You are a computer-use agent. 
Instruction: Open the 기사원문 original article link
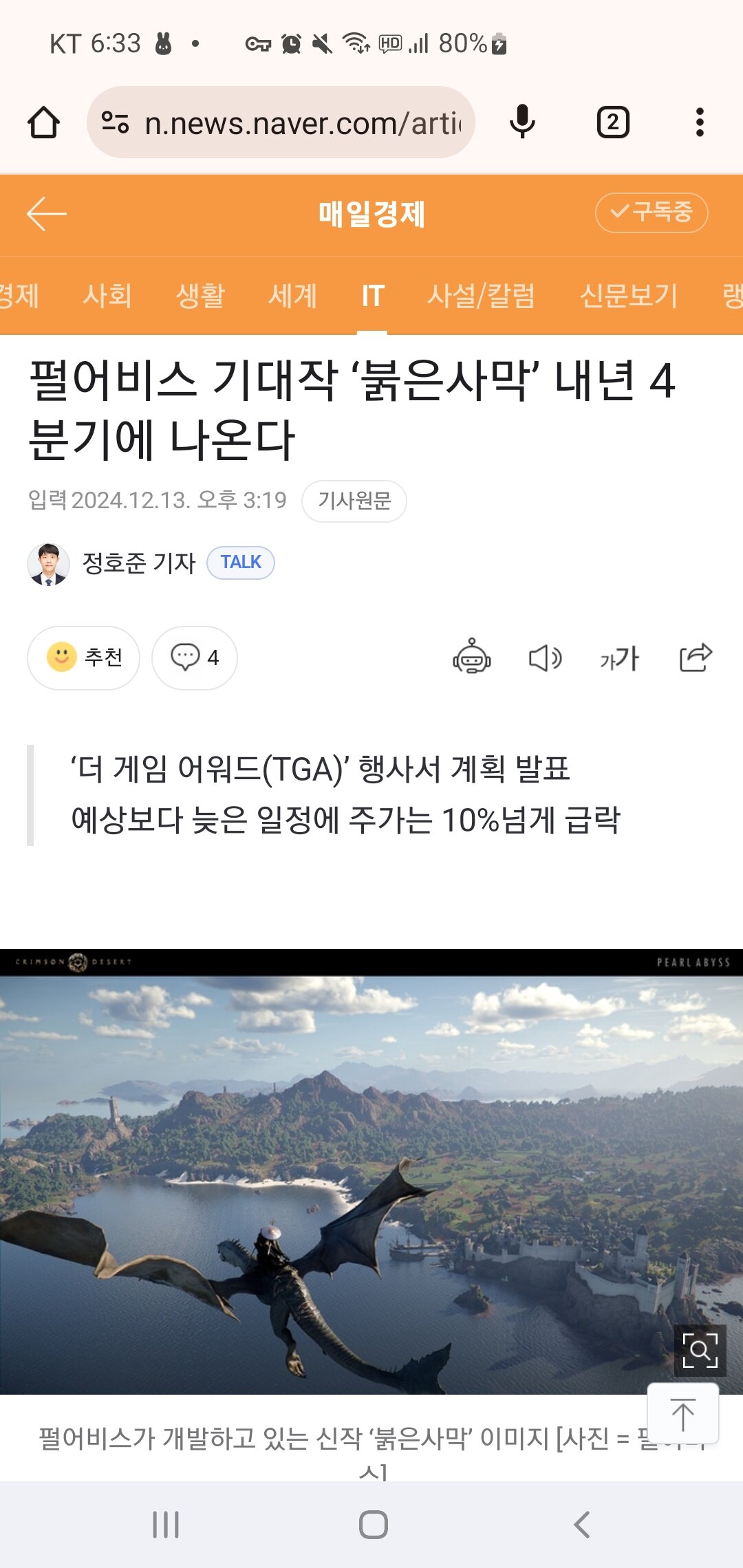pos(354,501)
